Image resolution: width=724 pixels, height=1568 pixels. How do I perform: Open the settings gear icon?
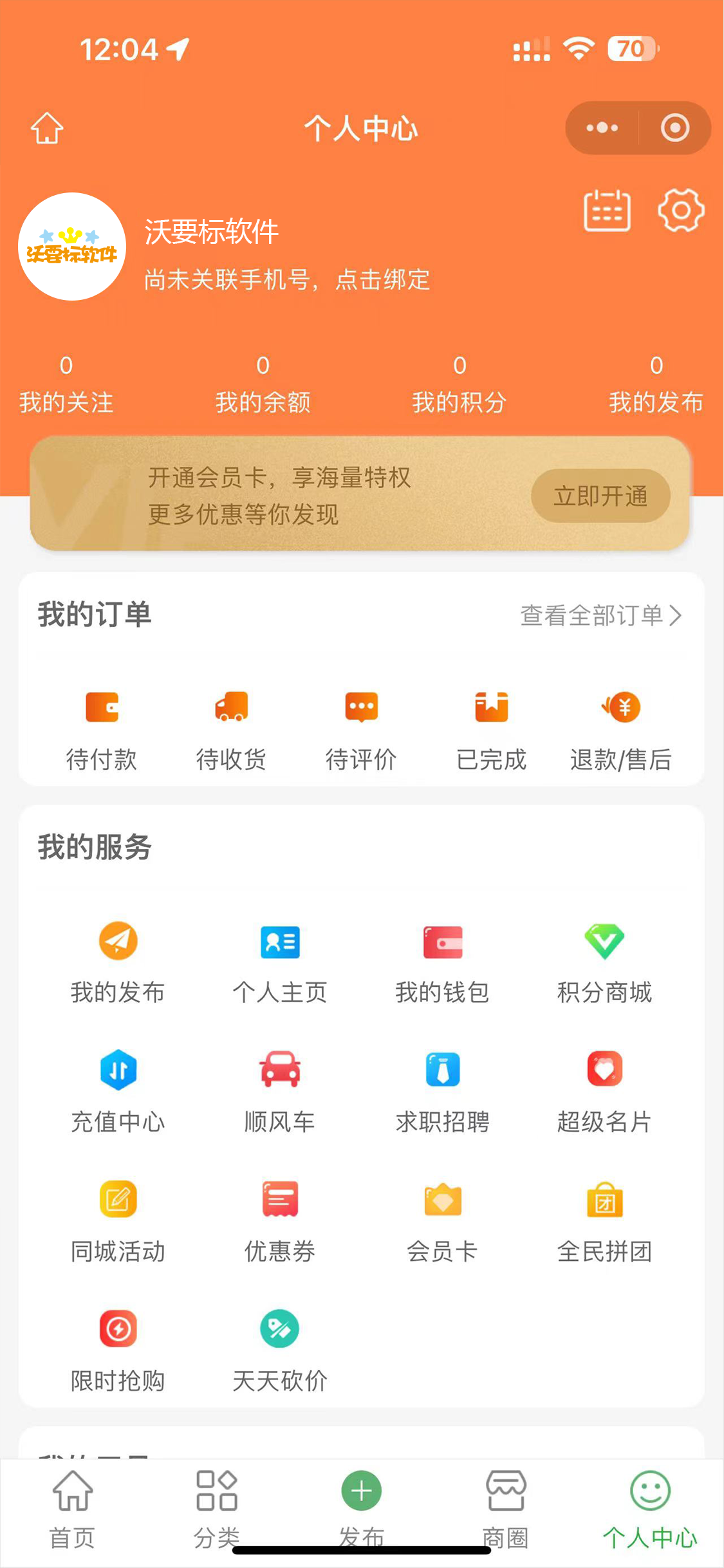click(681, 210)
